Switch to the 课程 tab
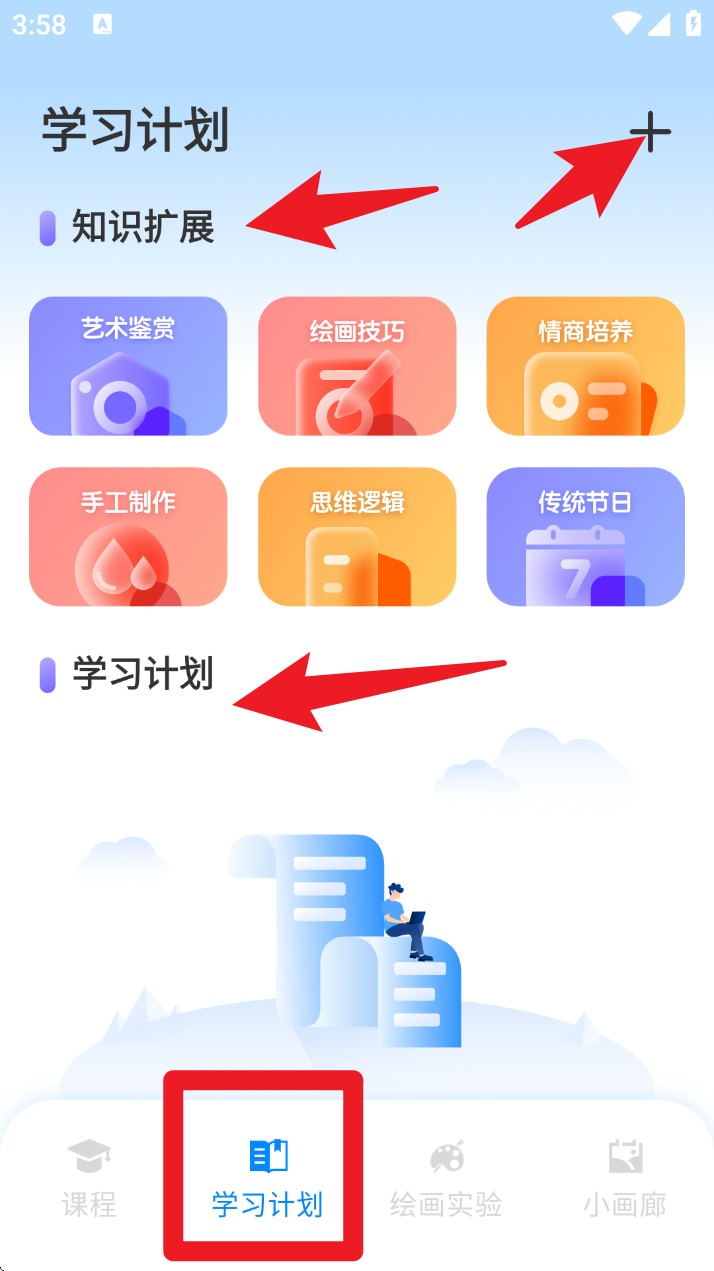The image size is (714, 1271). click(89, 1178)
